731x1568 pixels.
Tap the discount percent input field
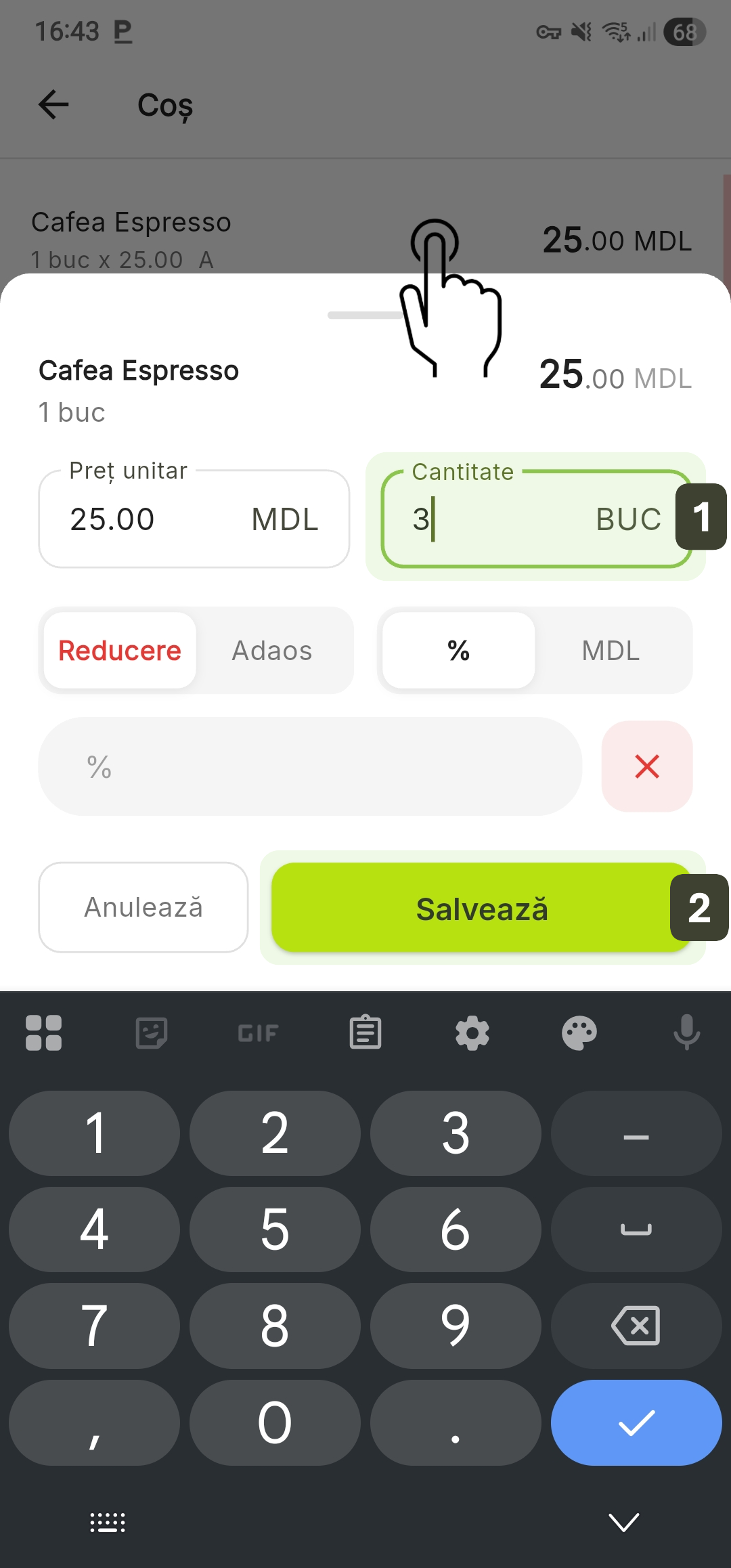click(310, 766)
